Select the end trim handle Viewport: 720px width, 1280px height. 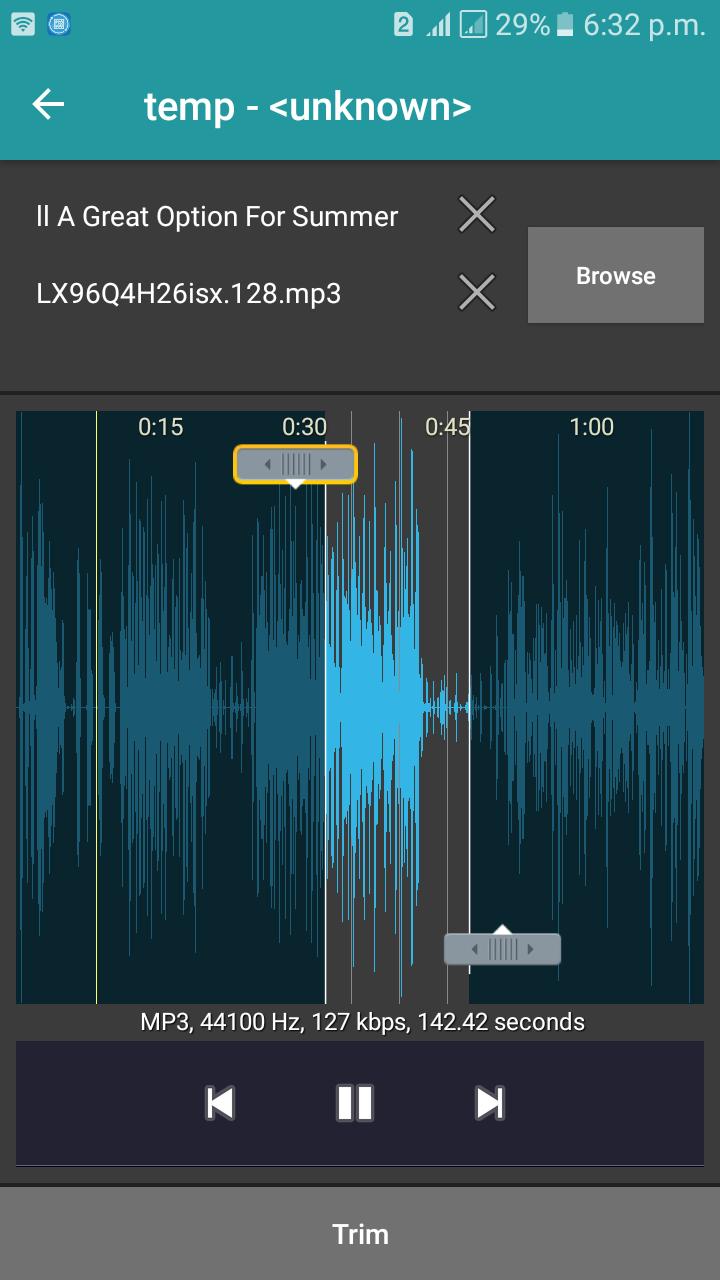(502, 948)
